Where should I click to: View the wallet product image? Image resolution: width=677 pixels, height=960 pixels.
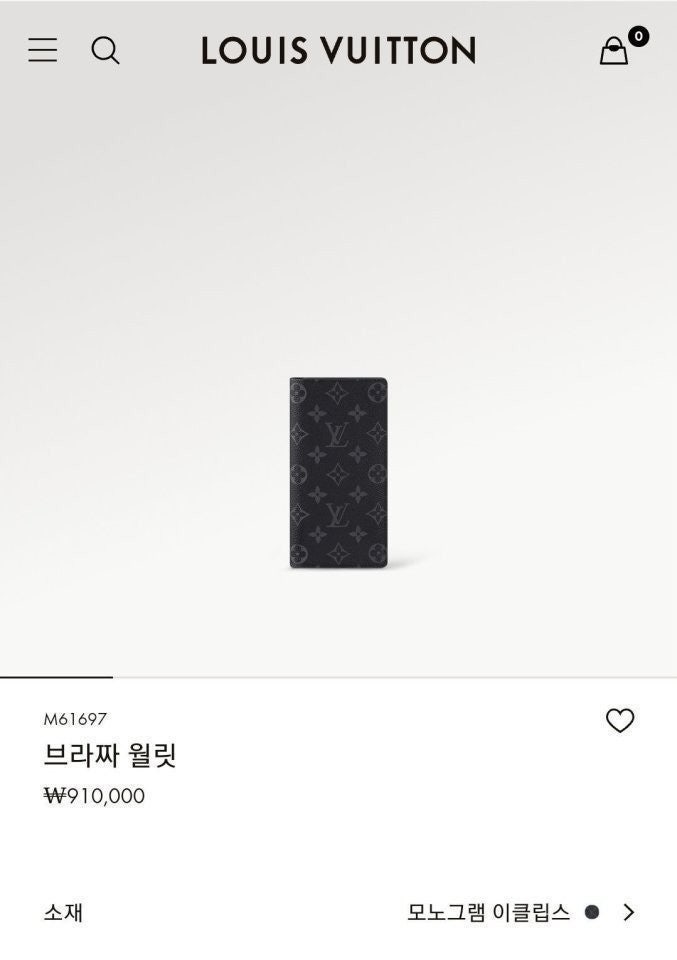tap(338, 472)
